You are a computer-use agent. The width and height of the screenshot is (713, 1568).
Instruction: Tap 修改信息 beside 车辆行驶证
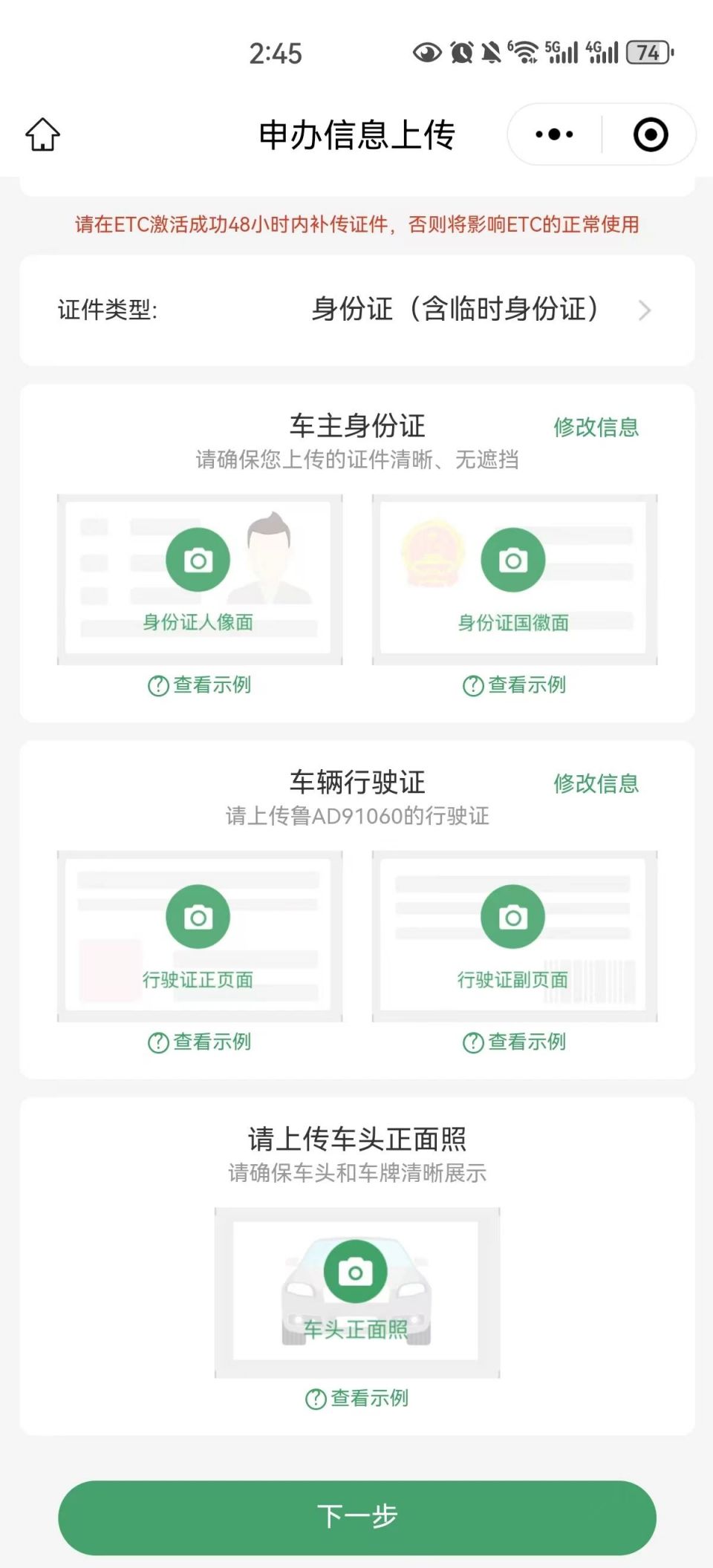pos(596,783)
